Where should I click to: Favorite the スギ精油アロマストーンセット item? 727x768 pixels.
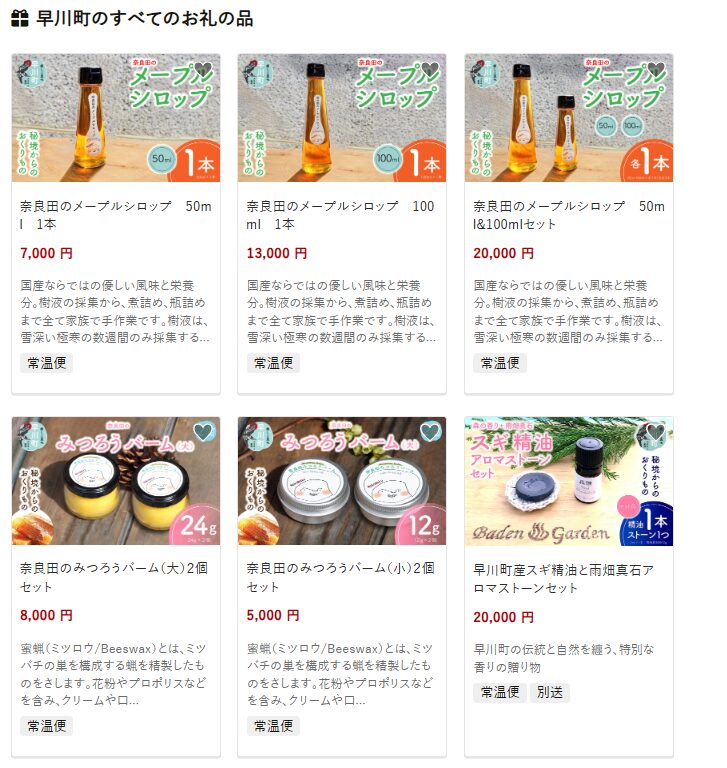(656, 432)
